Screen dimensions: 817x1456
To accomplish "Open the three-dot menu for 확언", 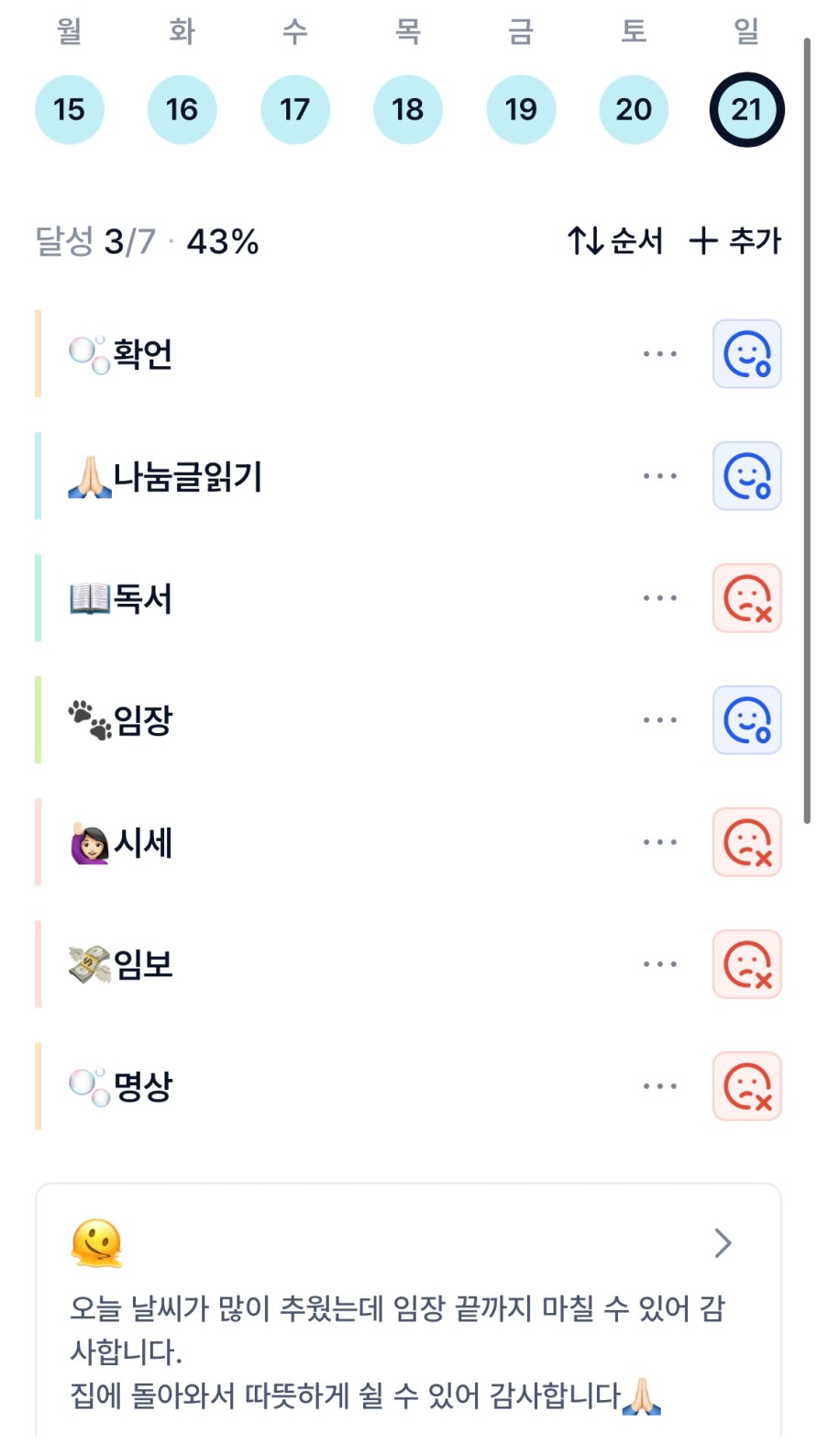I will pyautogui.click(x=659, y=354).
